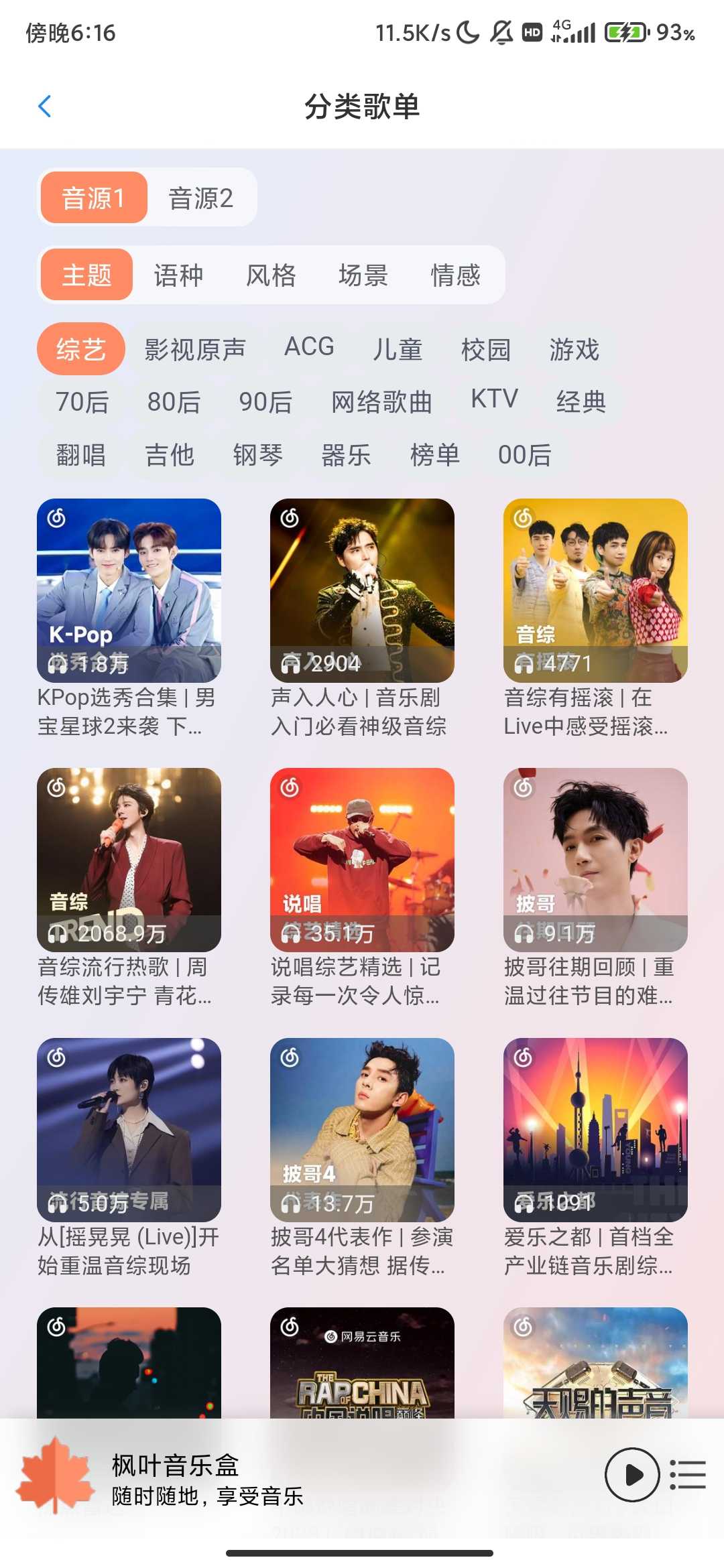The height and width of the screenshot is (1568, 724).
Task: Open 披哥往期回顾 playlist
Action: (595, 860)
